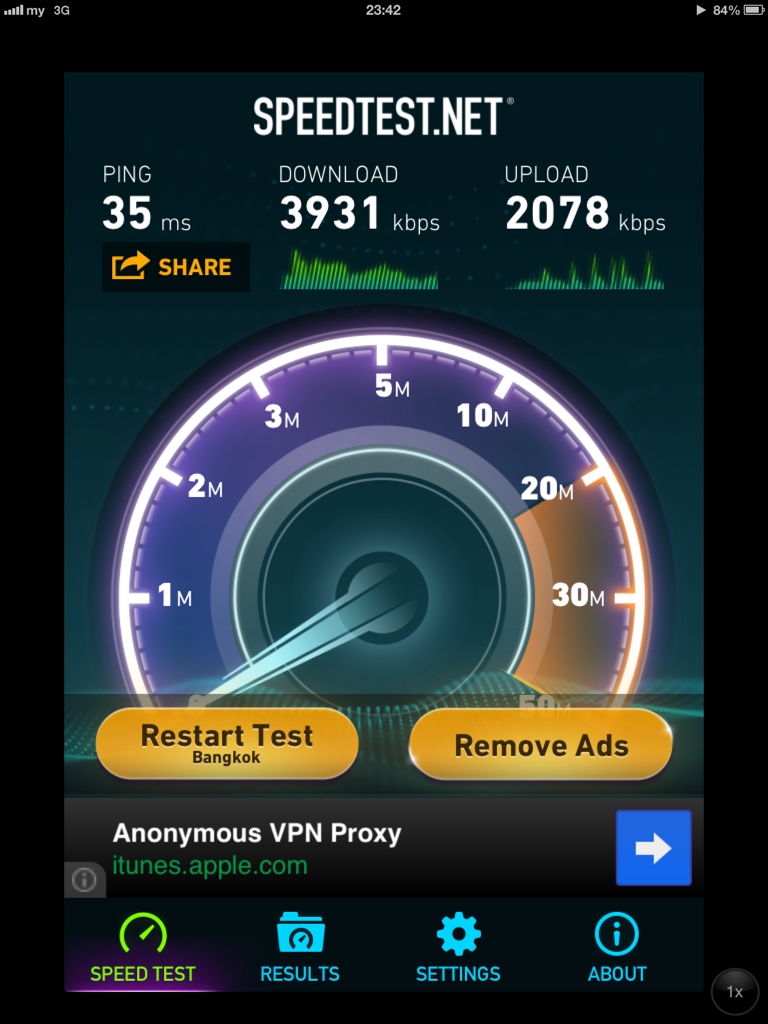Viewport: 768px width, 1024px height.
Task: Tap the Remove Ads button
Action: pos(541,745)
